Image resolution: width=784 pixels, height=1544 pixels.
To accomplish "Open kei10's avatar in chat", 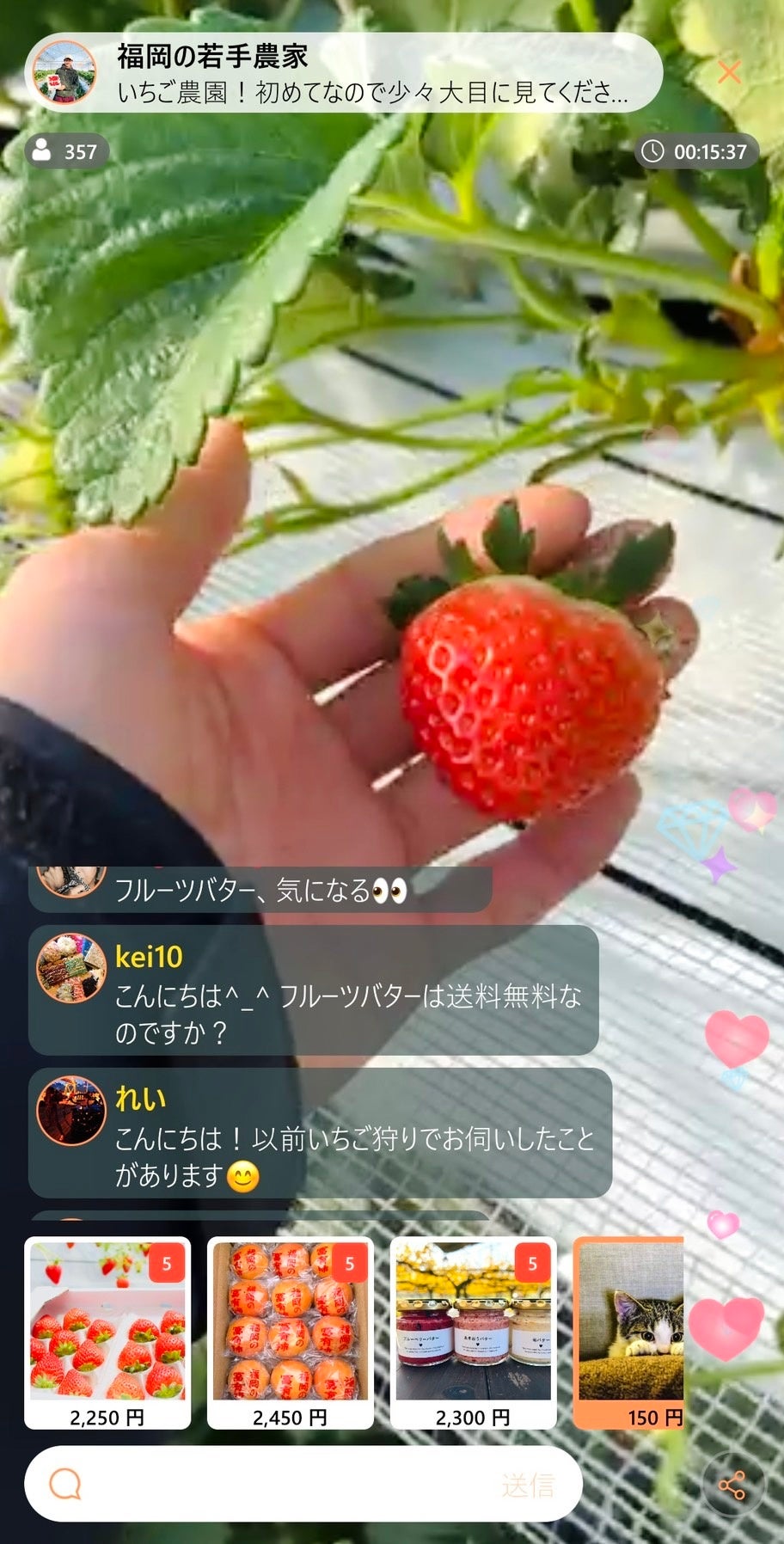I will pos(70,968).
